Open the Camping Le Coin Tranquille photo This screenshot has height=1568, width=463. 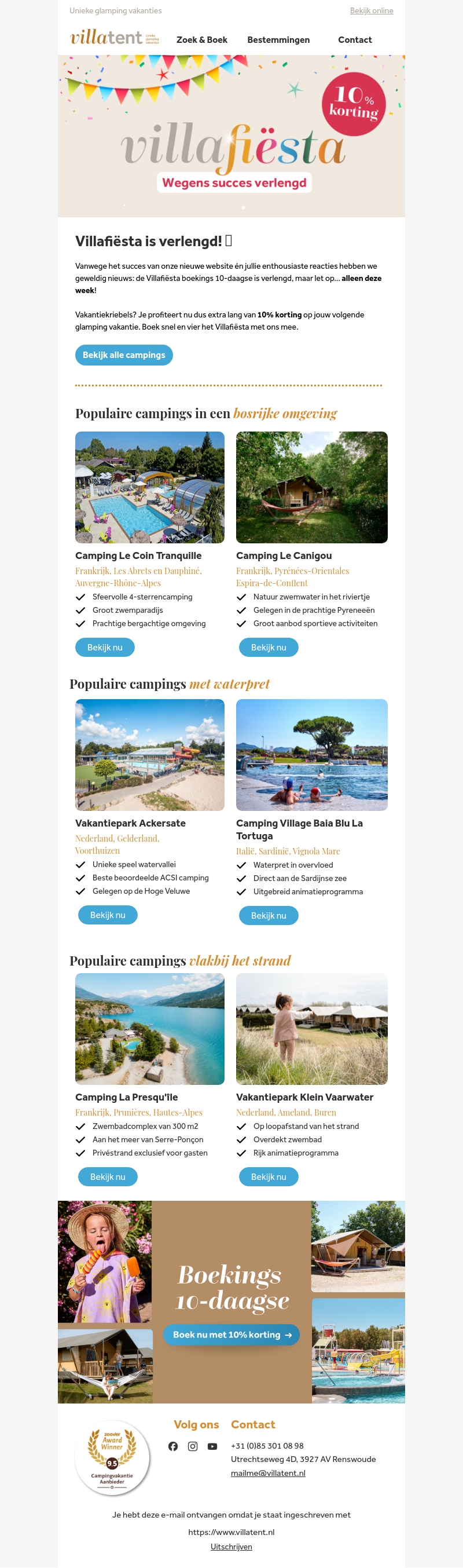coord(150,487)
